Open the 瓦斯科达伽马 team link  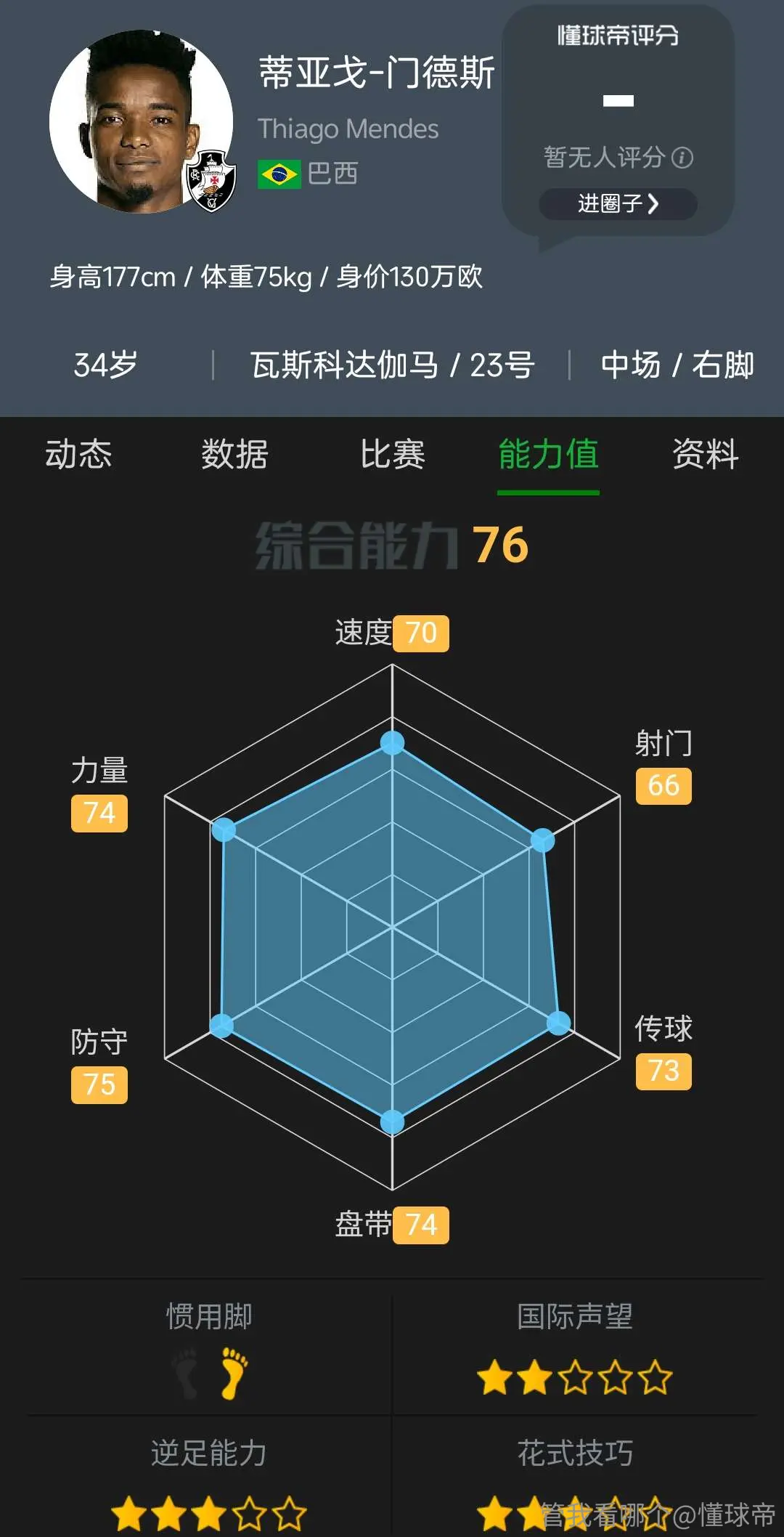point(344,365)
